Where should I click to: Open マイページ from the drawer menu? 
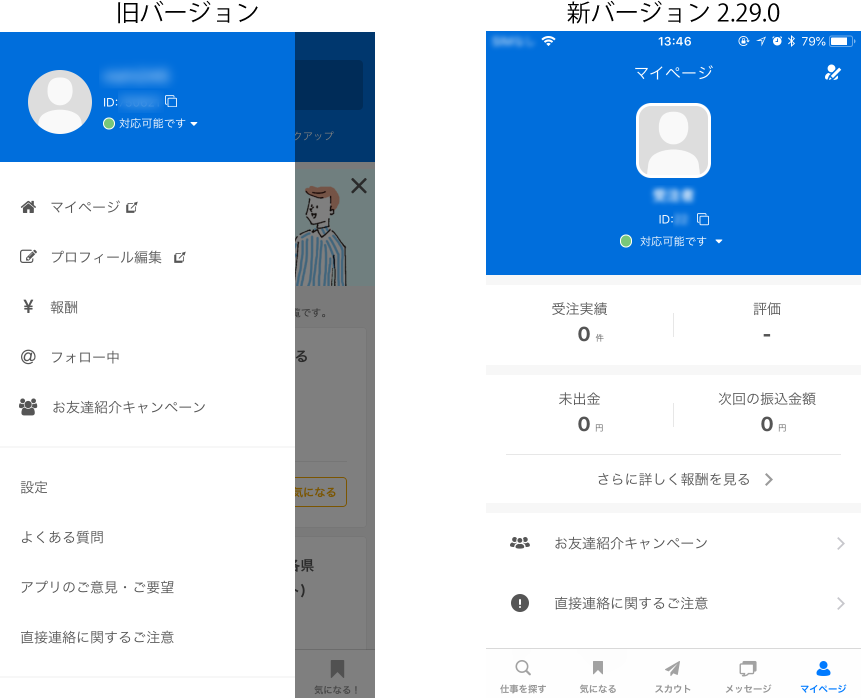(85, 207)
